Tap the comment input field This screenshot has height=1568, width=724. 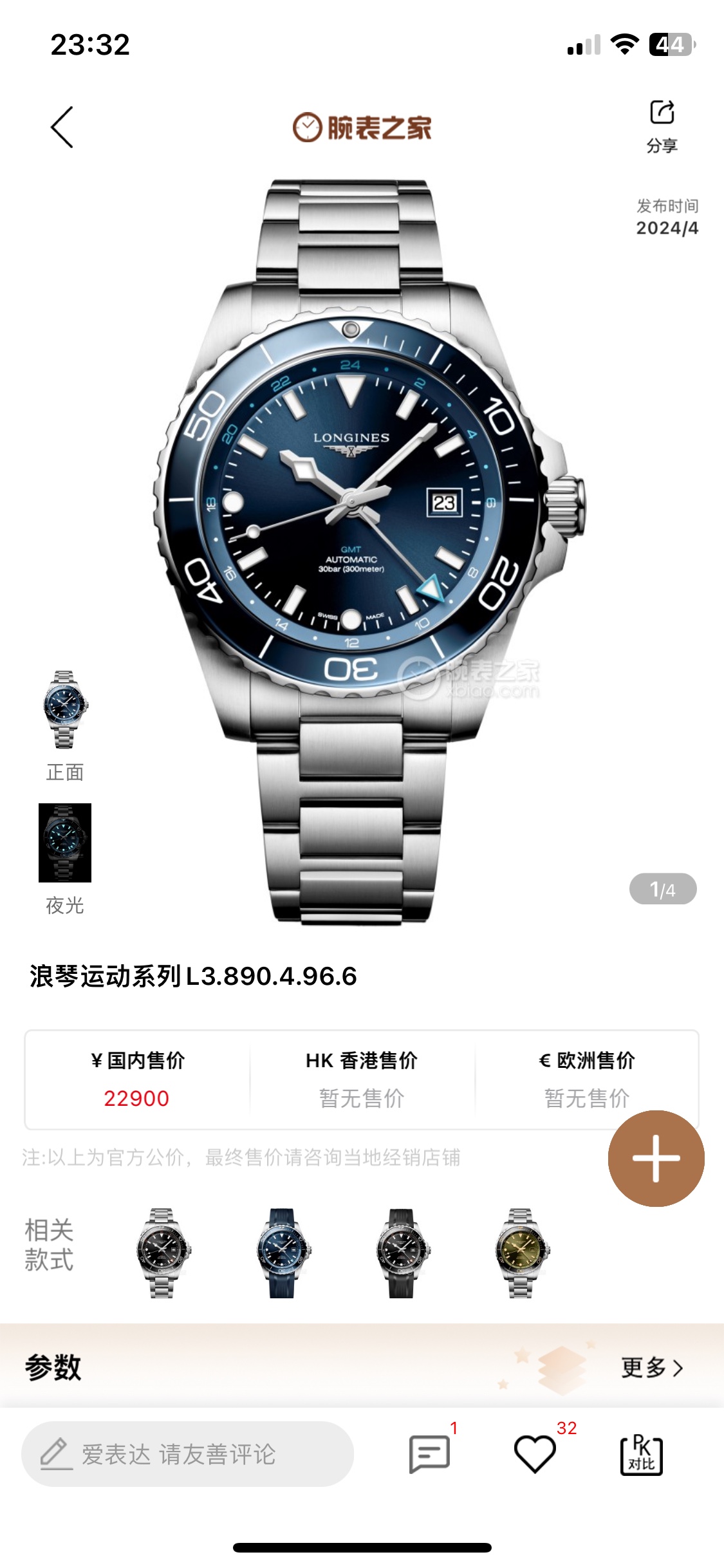click(187, 1455)
